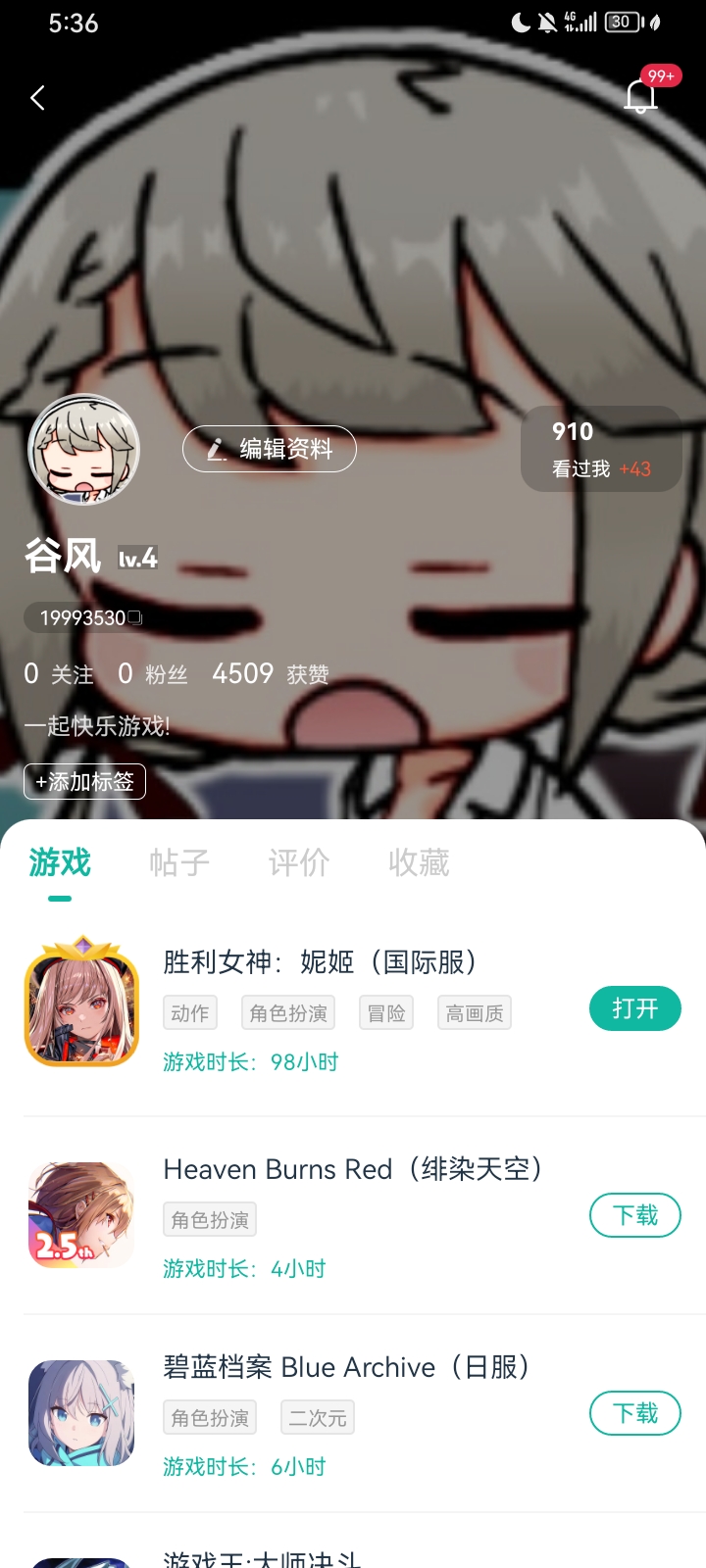Viewport: 706px width, 1568px height.
Task: Open the 粉丝 followers list
Action: [153, 674]
